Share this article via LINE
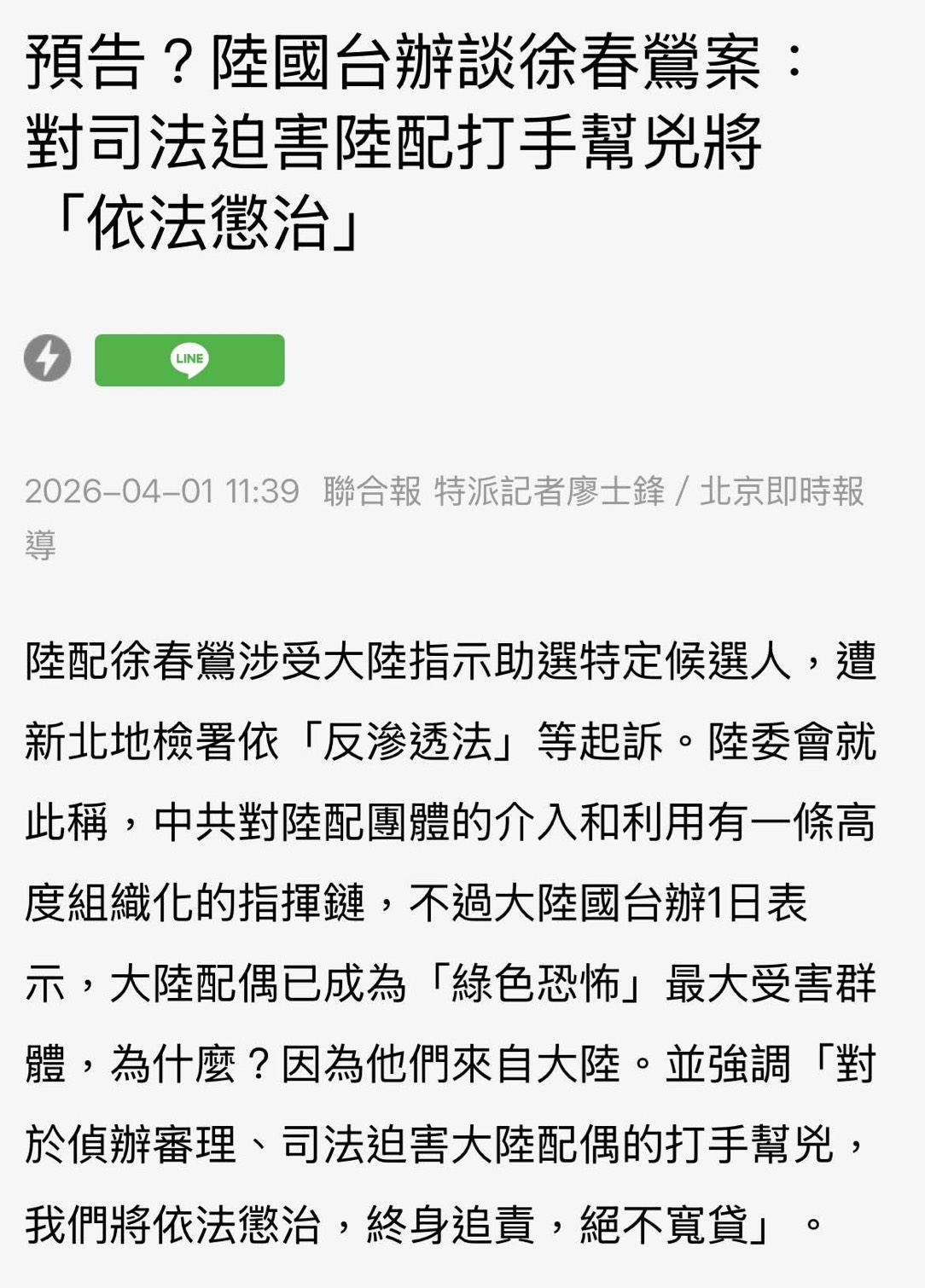This screenshot has width=925, height=1288. 189,360
